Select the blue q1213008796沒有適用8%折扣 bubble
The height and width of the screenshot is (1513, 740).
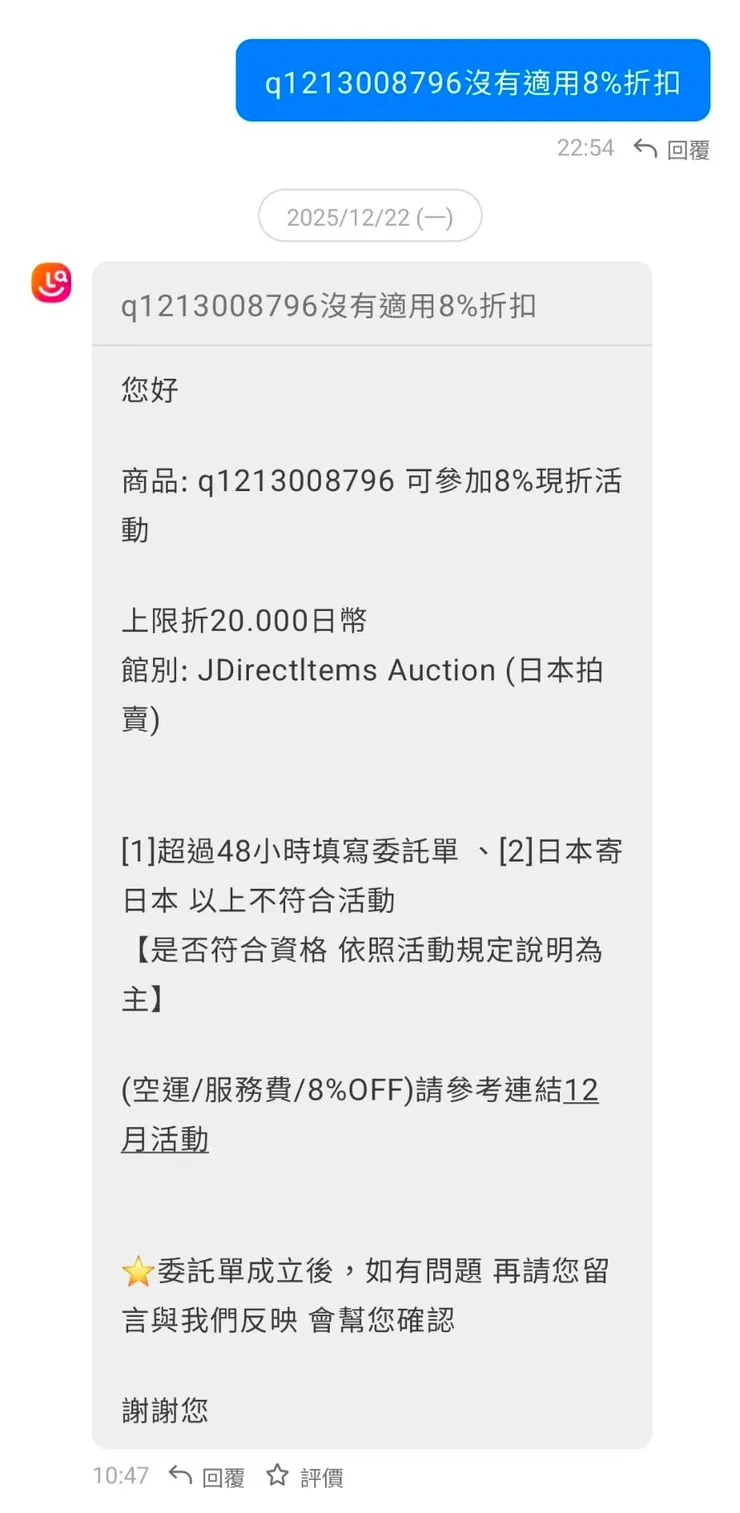pos(472,80)
